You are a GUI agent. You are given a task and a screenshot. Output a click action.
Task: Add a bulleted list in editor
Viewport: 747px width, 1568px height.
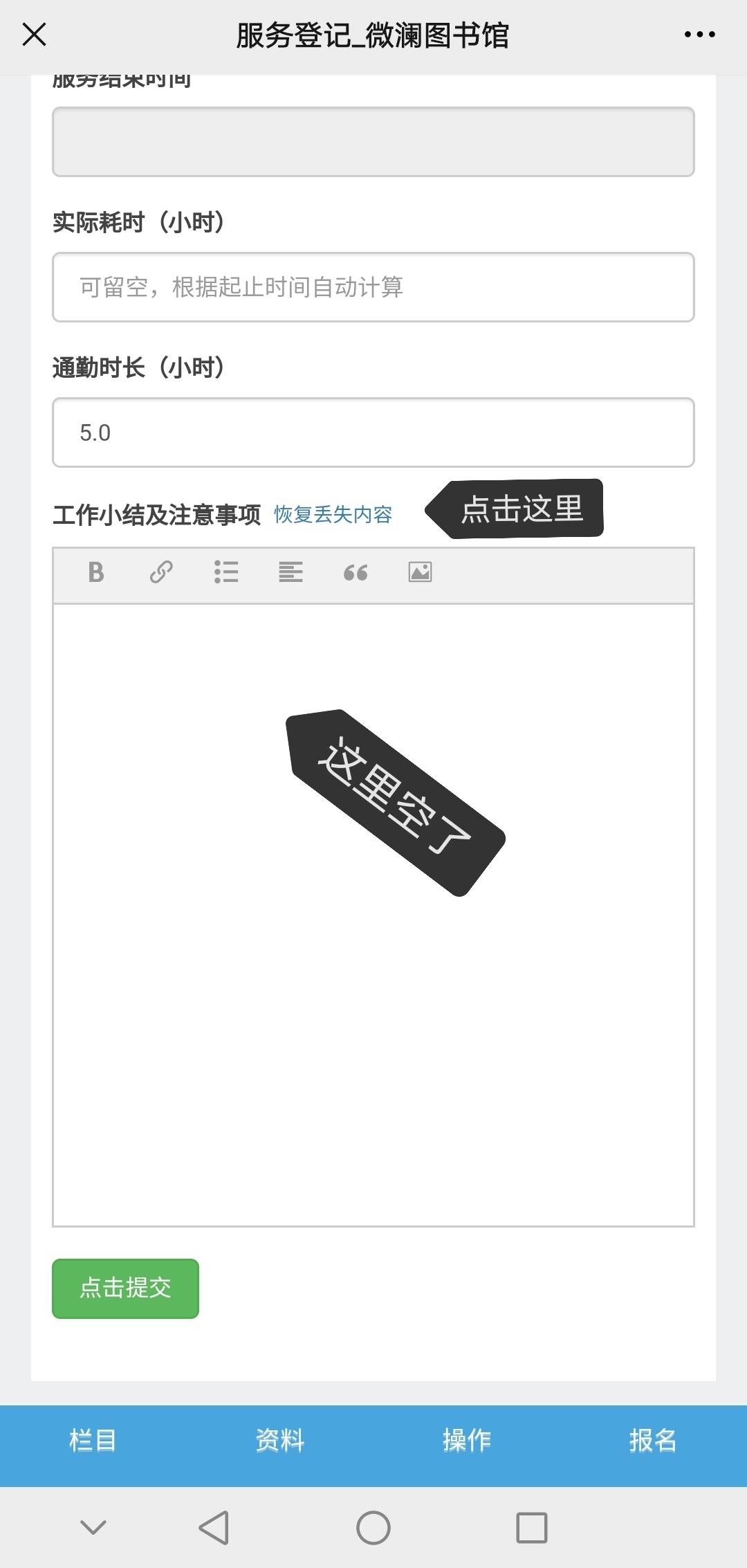(226, 572)
